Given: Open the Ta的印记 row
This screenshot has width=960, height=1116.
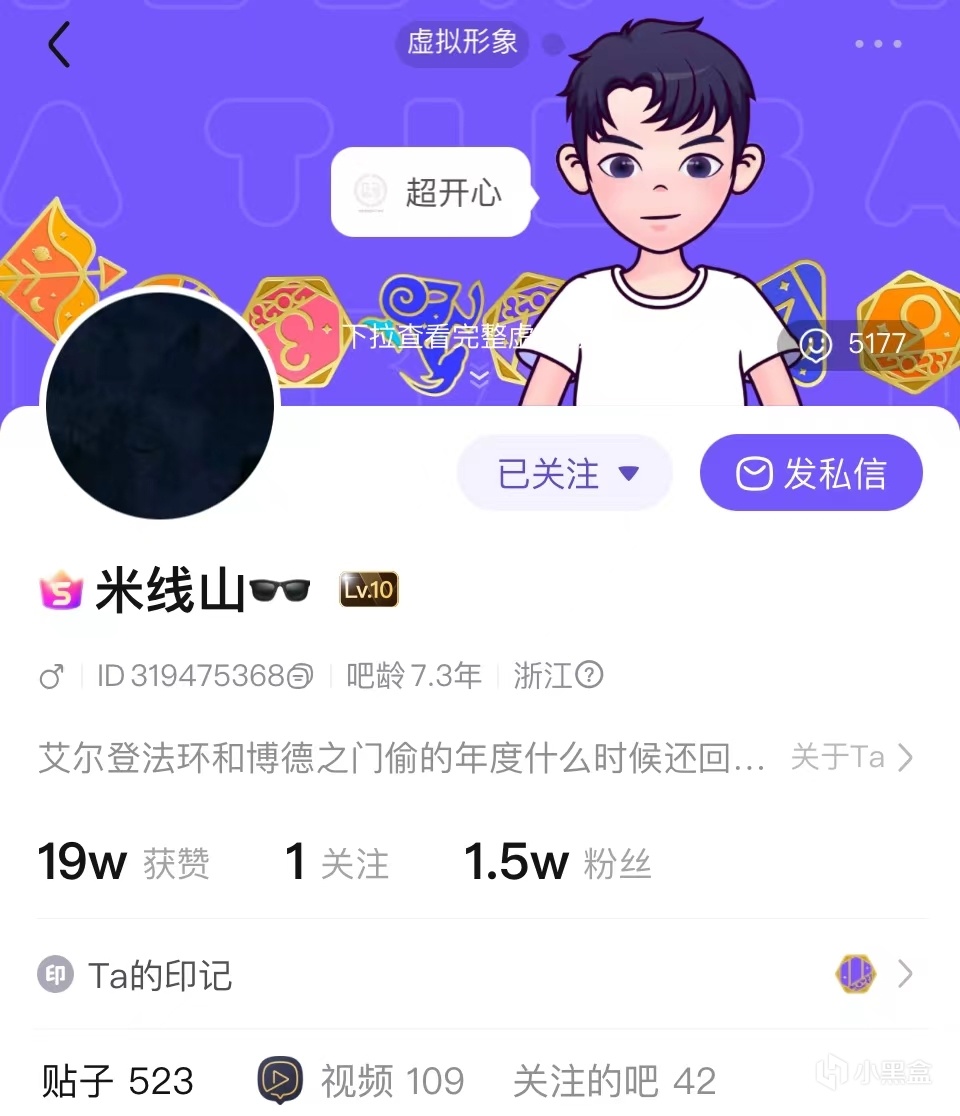Looking at the screenshot, I should [x=480, y=974].
